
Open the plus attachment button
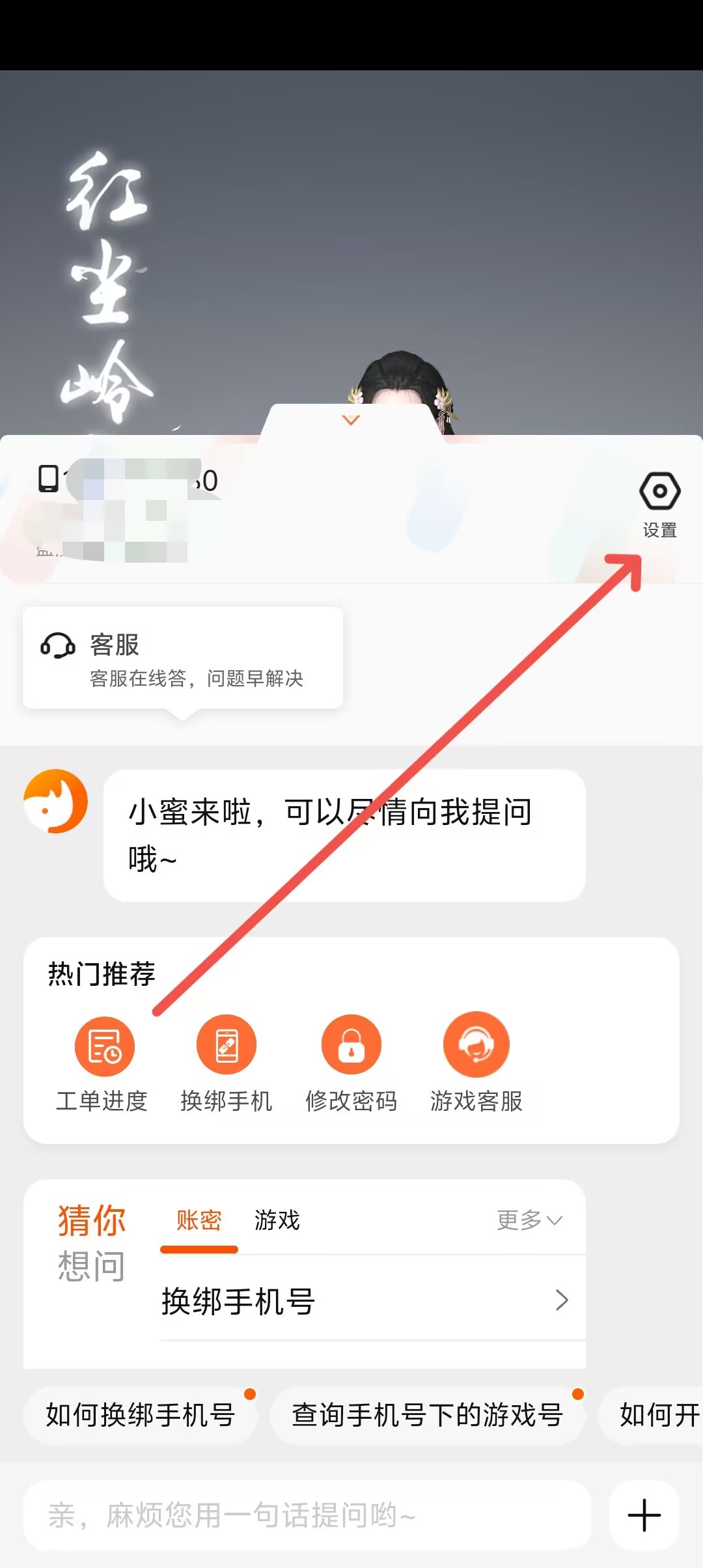pos(644,1515)
